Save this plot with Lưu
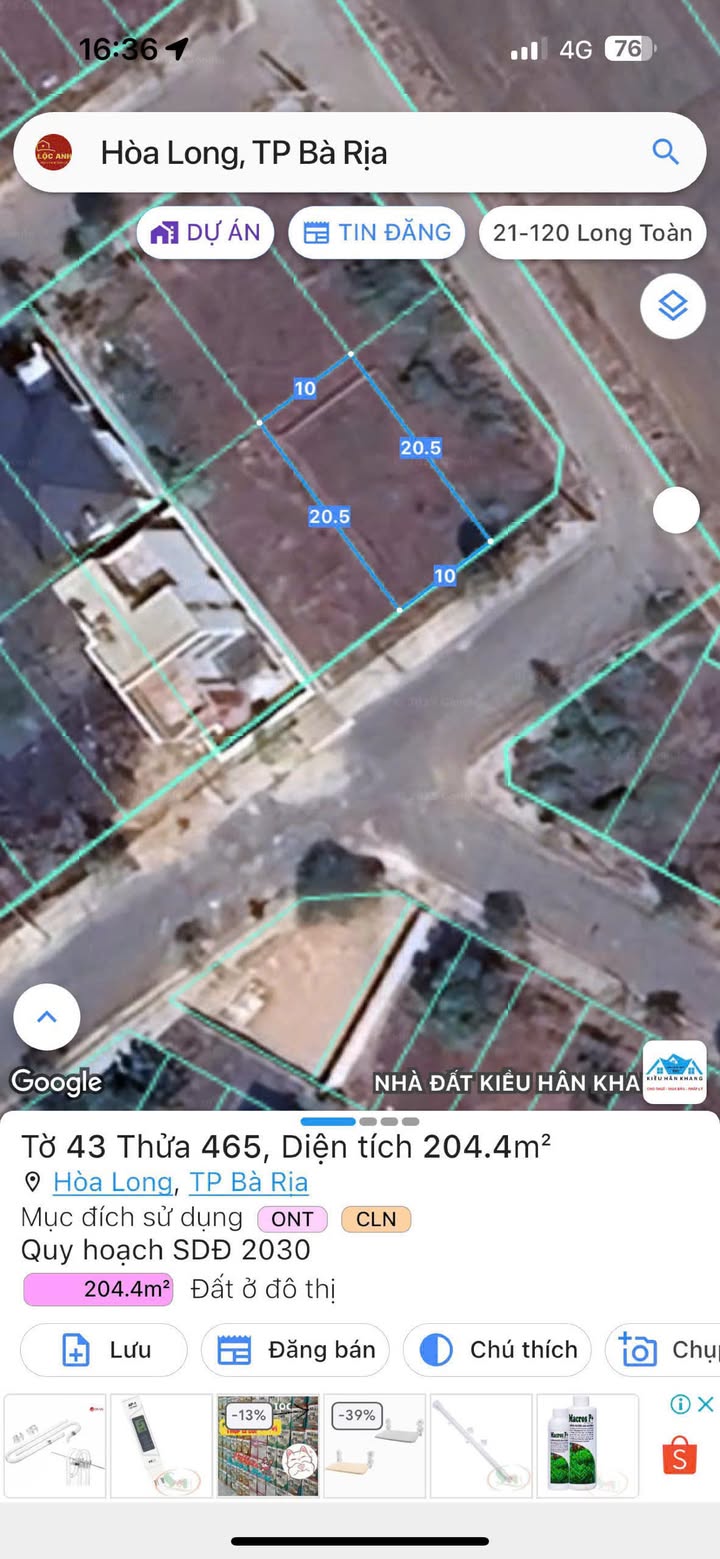Screen dimensions: 720x1559 [104, 1350]
